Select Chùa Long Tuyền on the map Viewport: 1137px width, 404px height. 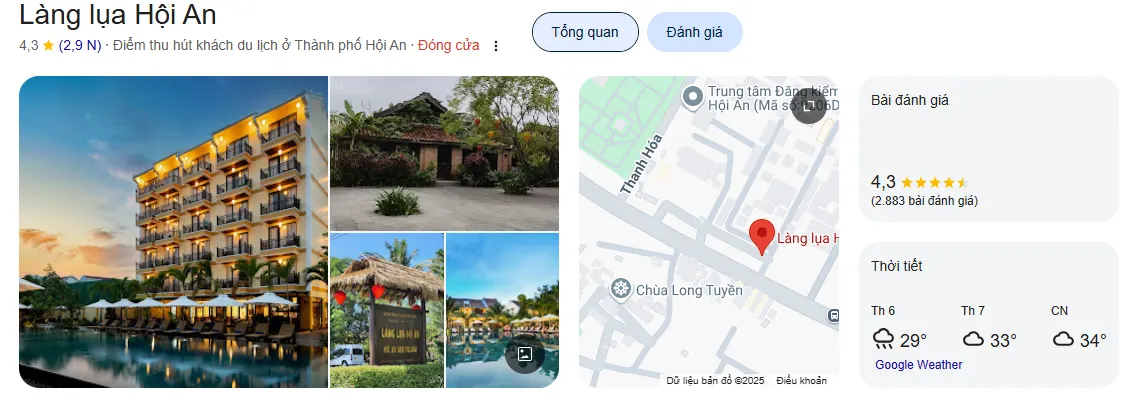click(621, 290)
